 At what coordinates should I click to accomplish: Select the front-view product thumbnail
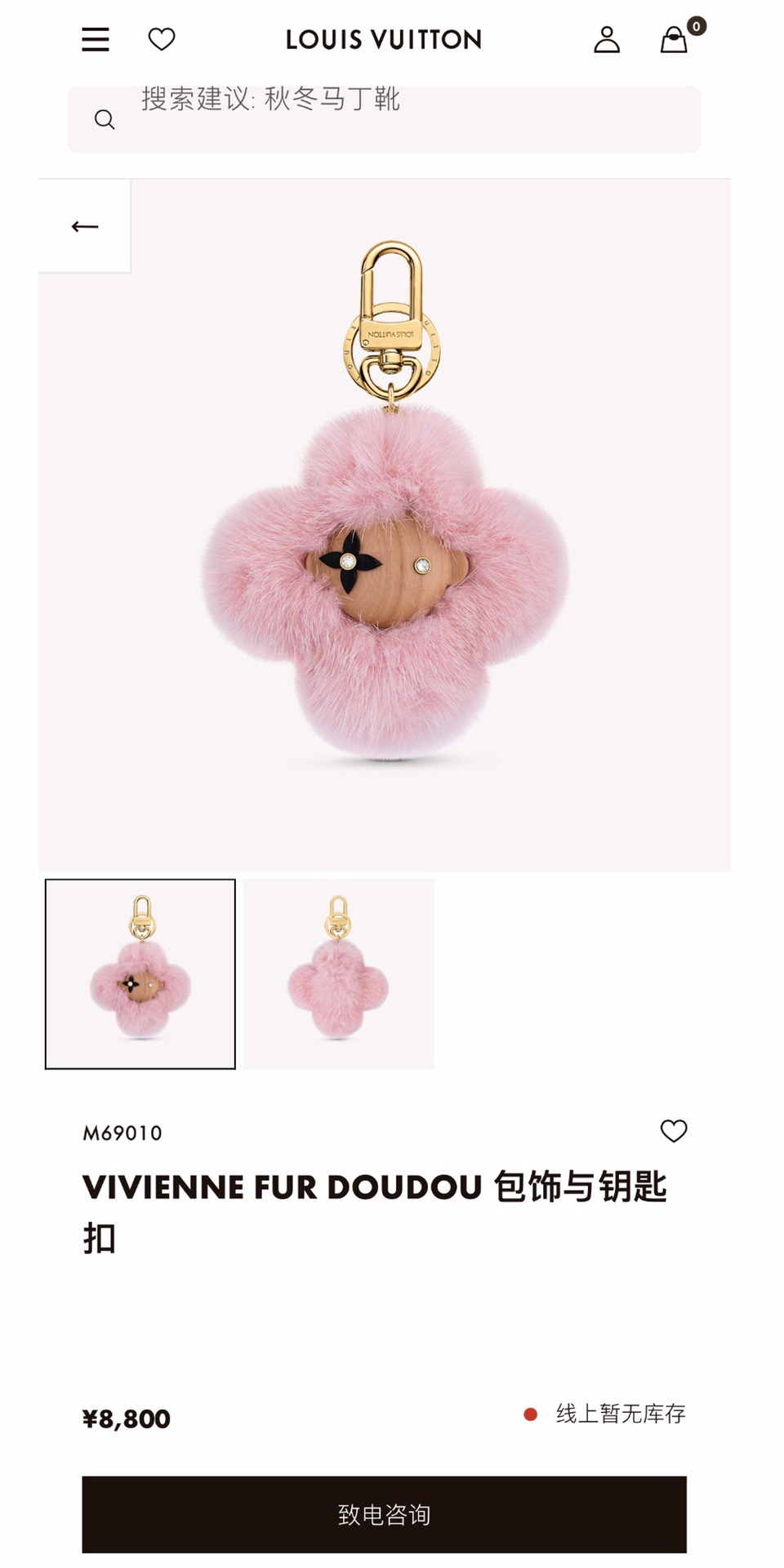point(140,973)
